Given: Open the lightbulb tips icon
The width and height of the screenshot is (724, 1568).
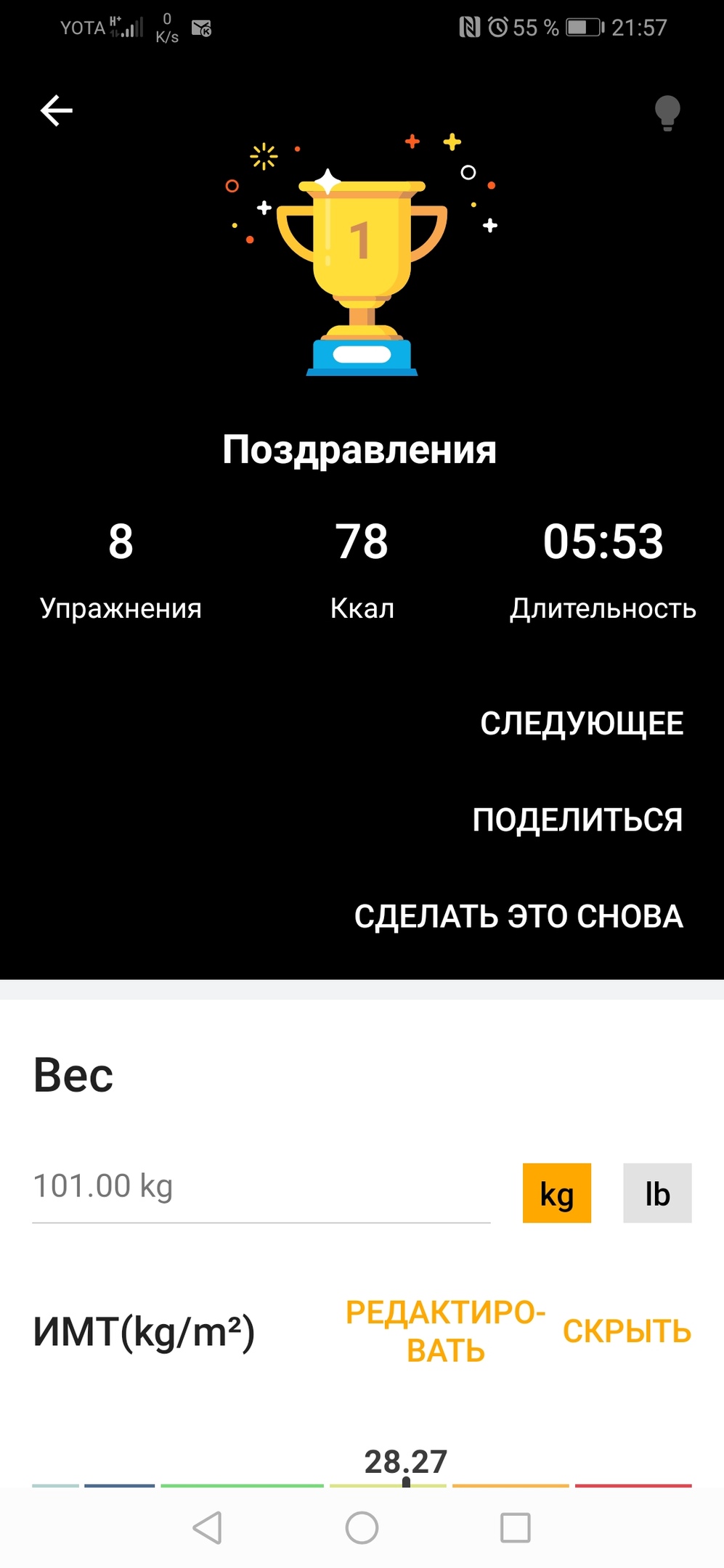Looking at the screenshot, I should click(x=667, y=113).
